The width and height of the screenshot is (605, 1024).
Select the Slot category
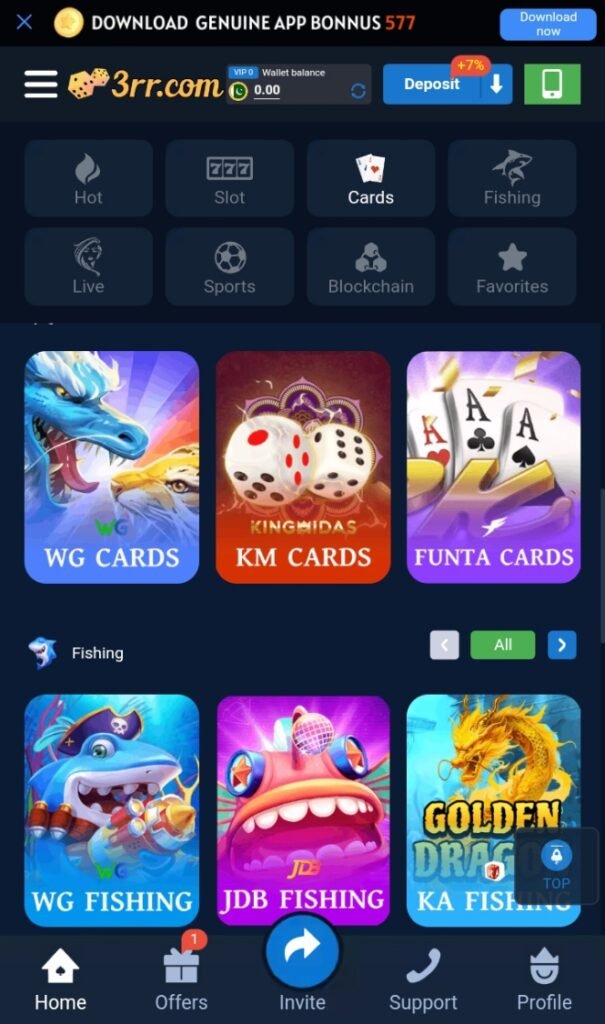point(229,179)
